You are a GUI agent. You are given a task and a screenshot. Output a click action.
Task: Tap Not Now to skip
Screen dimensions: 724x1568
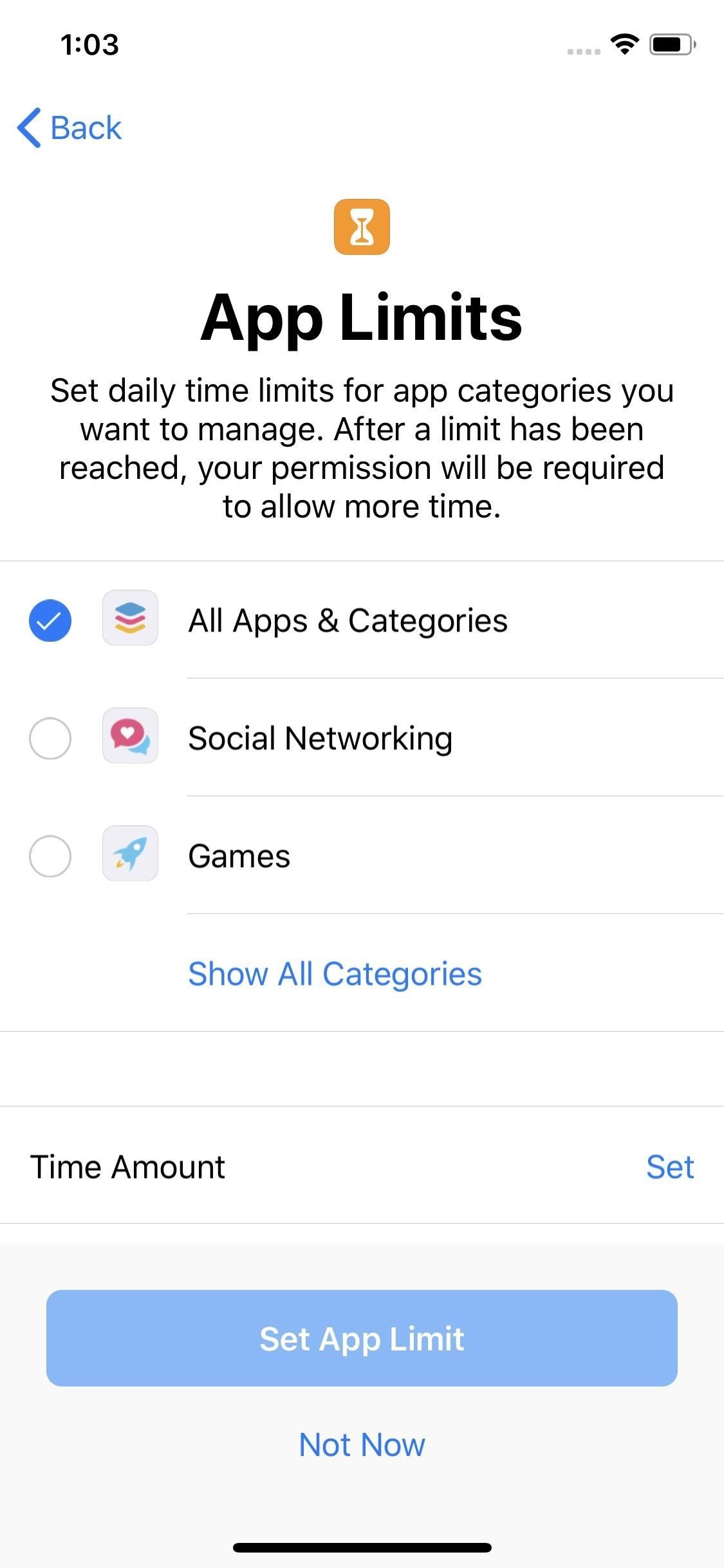pos(362,1444)
